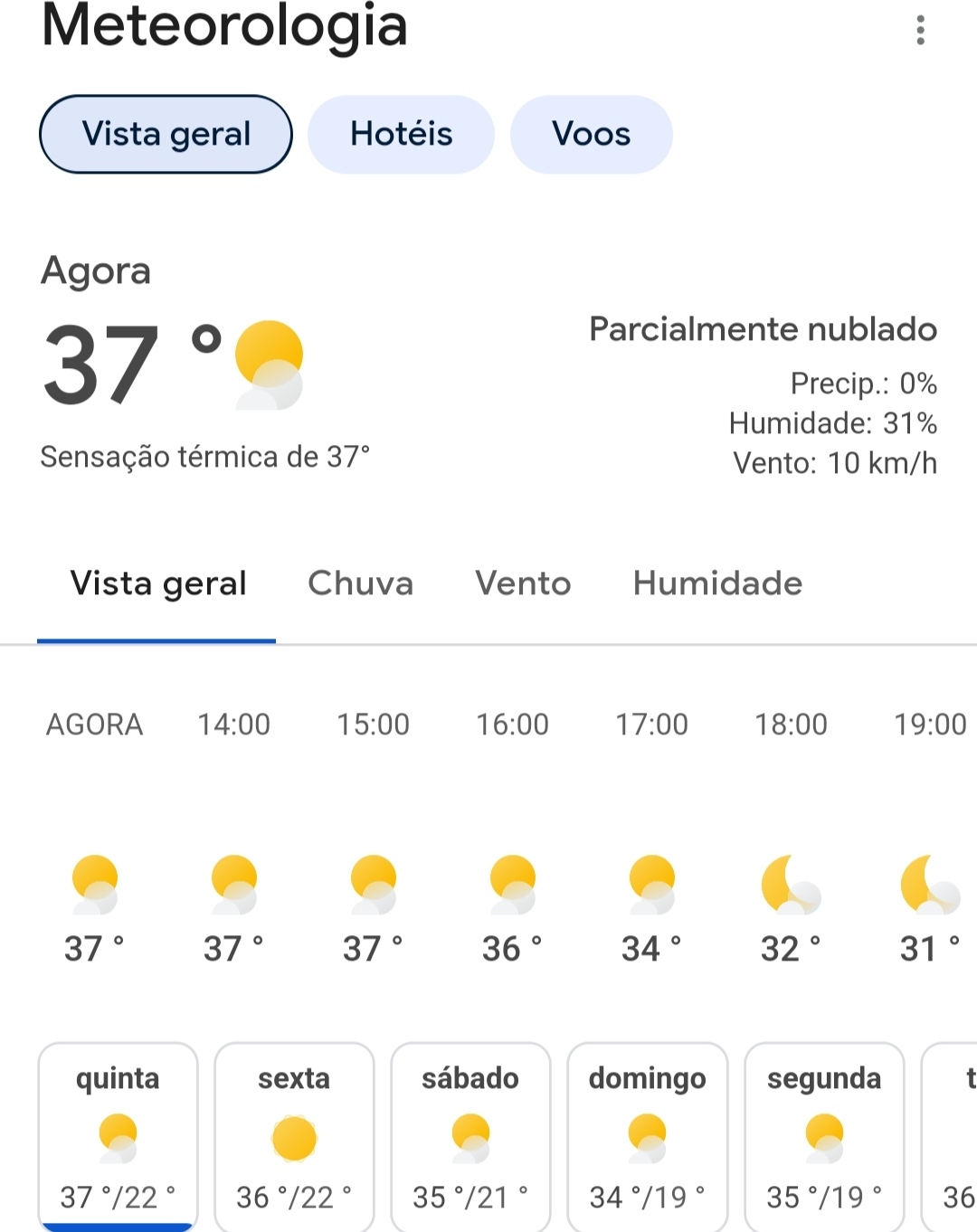Screen dimensions: 977x1232
Task: Open the three-dot overflow menu
Action: pyautogui.click(x=920, y=30)
